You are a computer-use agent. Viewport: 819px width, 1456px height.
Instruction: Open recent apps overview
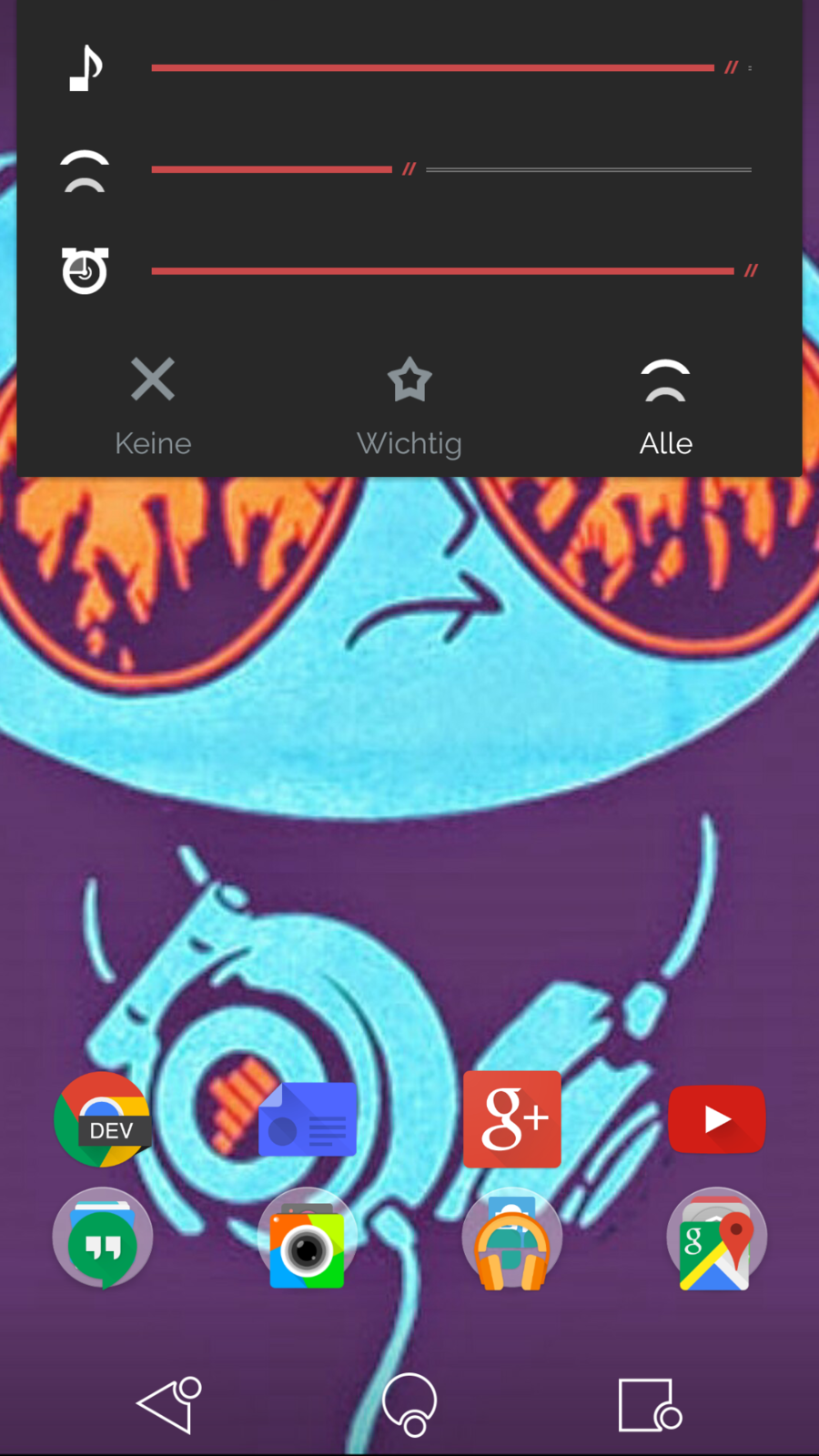649,1404
